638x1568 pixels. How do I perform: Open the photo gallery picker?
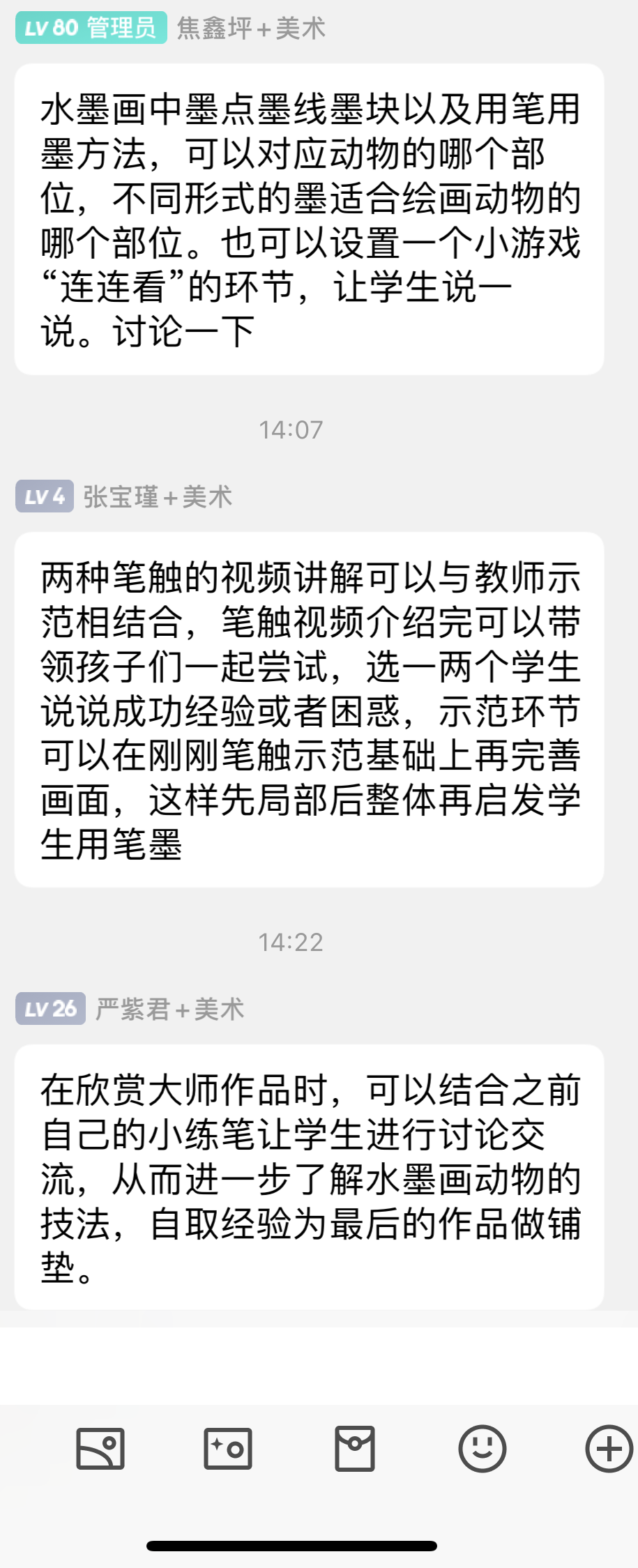click(100, 1448)
